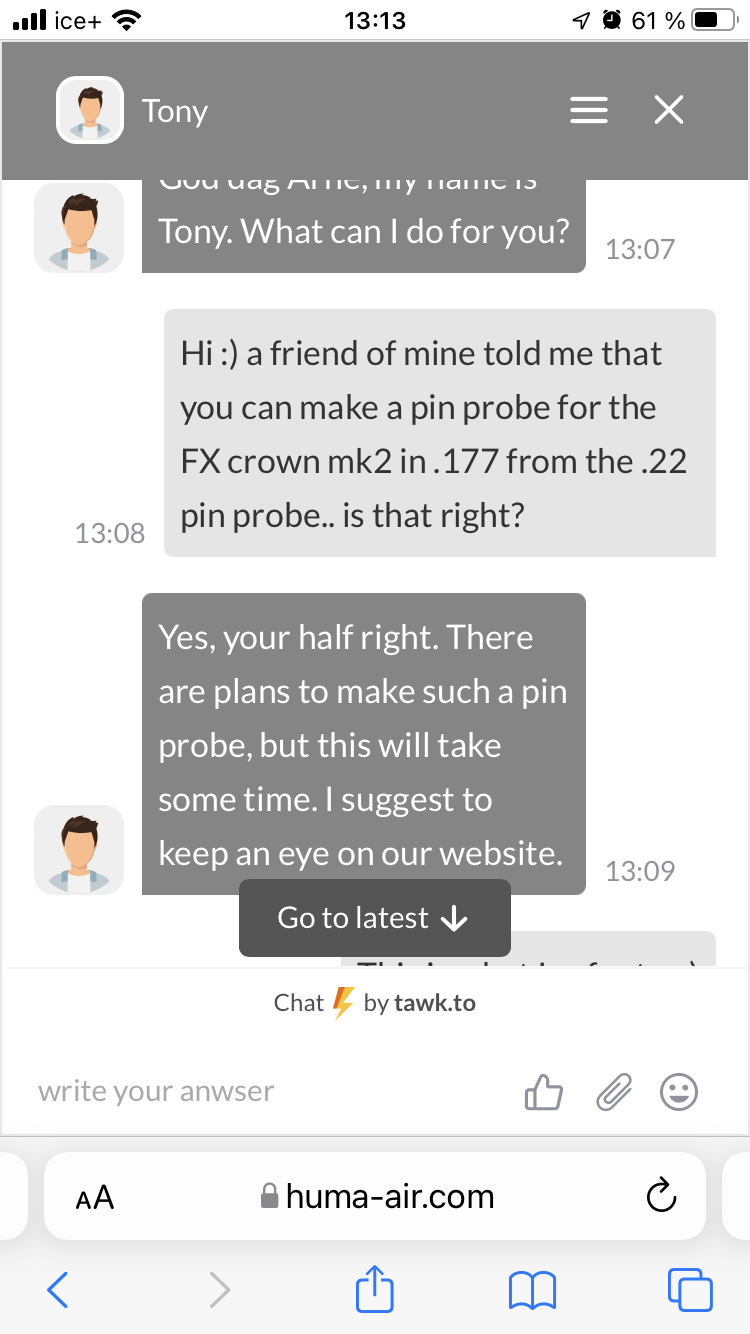750x1334 pixels.
Task: Show open browser tabs
Action: tap(690, 1290)
